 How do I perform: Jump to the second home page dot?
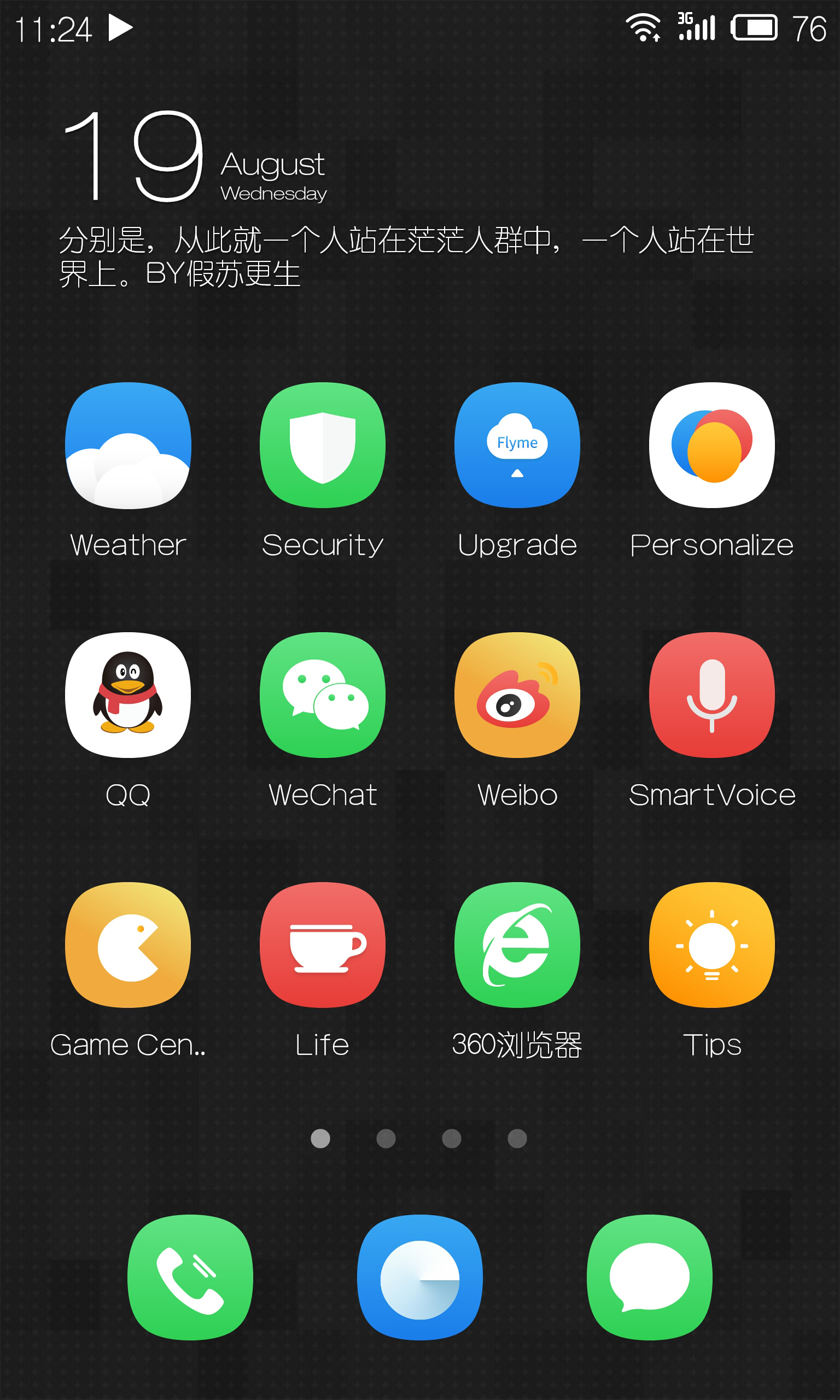tap(386, 1139)
